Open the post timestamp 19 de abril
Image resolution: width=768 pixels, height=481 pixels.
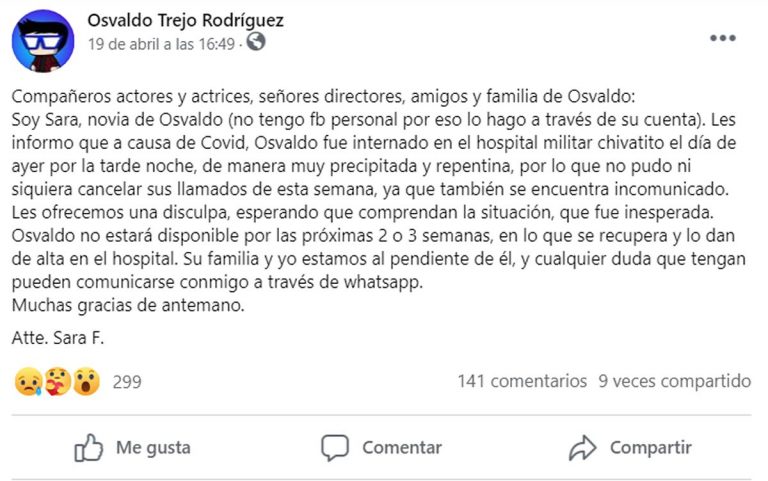coord(161,44)
